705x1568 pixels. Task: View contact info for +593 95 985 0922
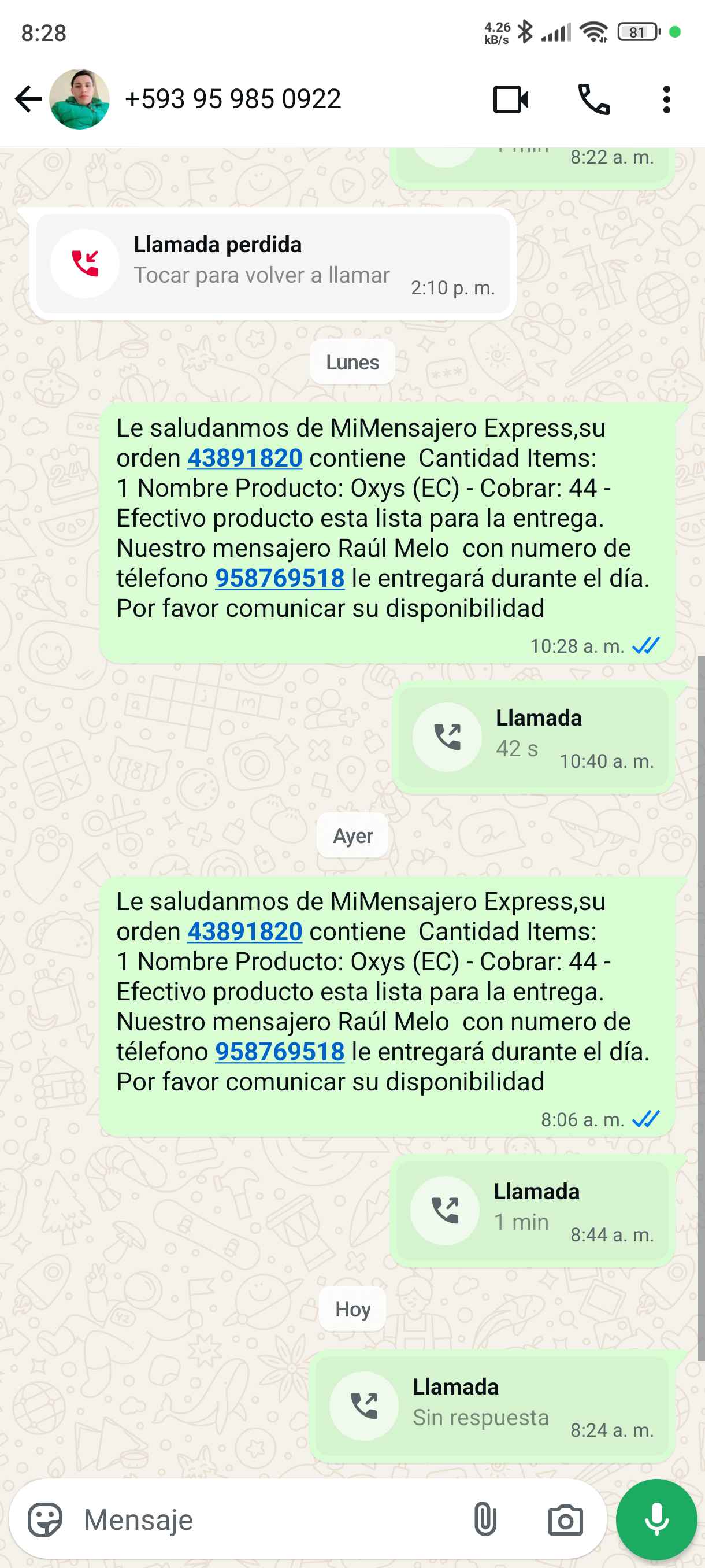click(x=233, y=99)
